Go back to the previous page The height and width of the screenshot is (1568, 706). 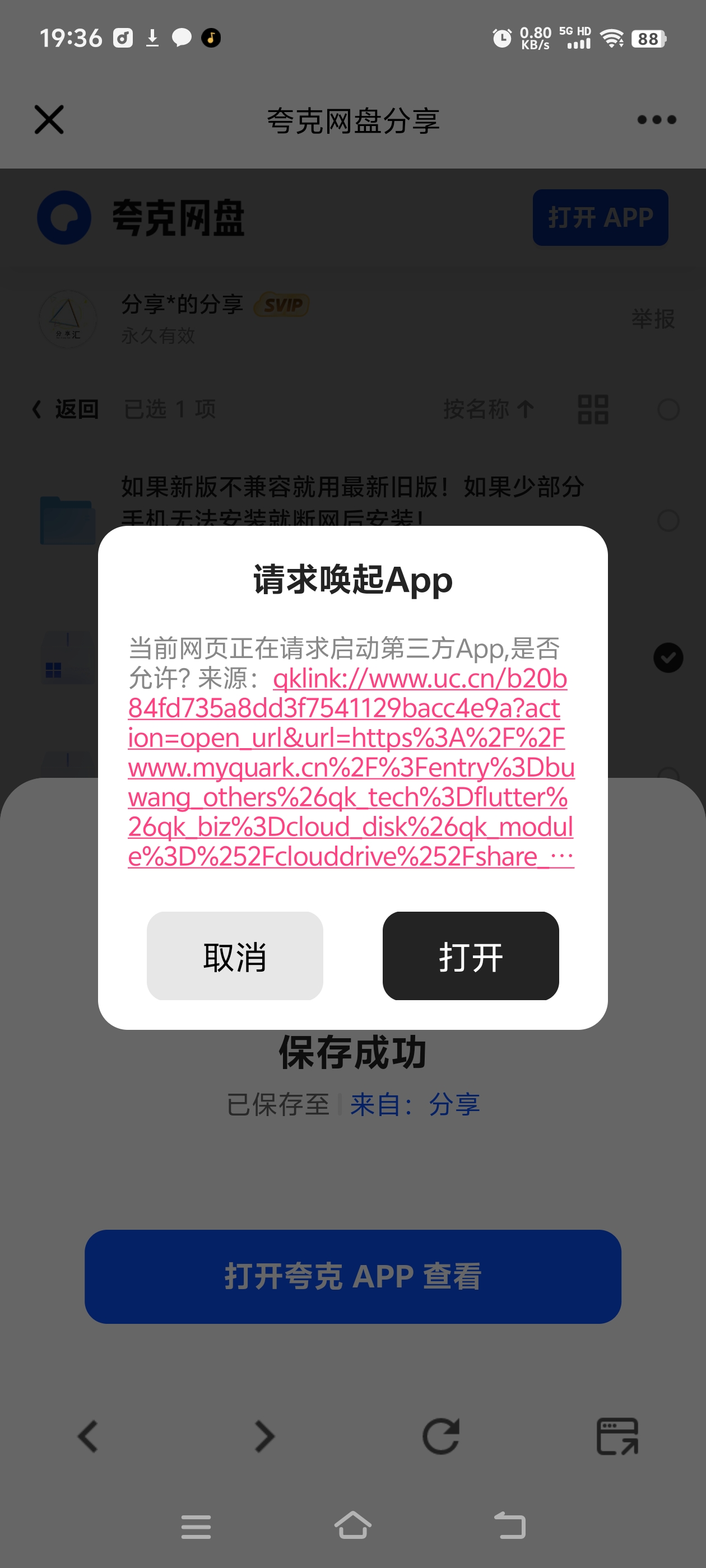click(88, 1436)
